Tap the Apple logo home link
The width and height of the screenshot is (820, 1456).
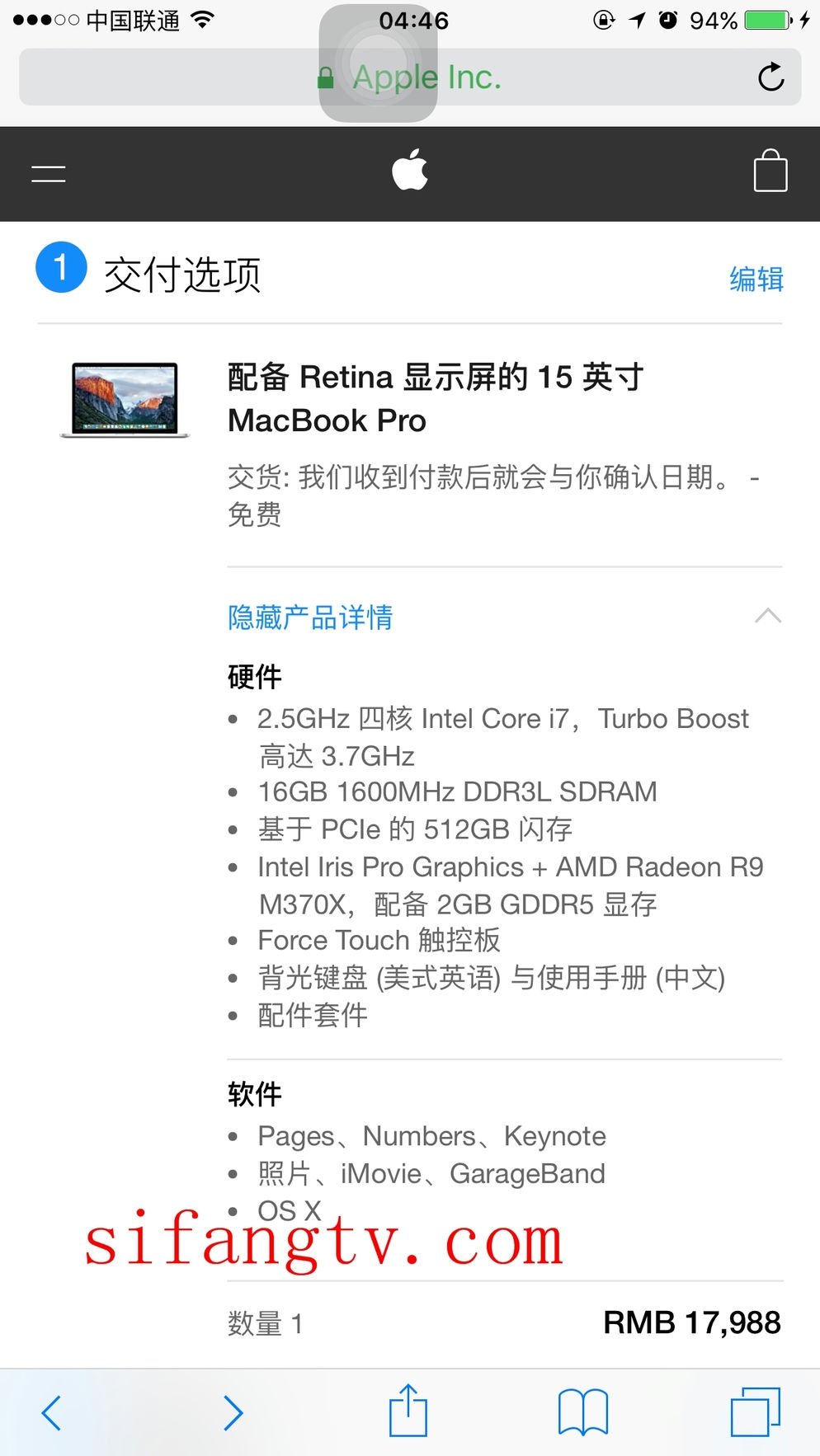tap(410, 171)
